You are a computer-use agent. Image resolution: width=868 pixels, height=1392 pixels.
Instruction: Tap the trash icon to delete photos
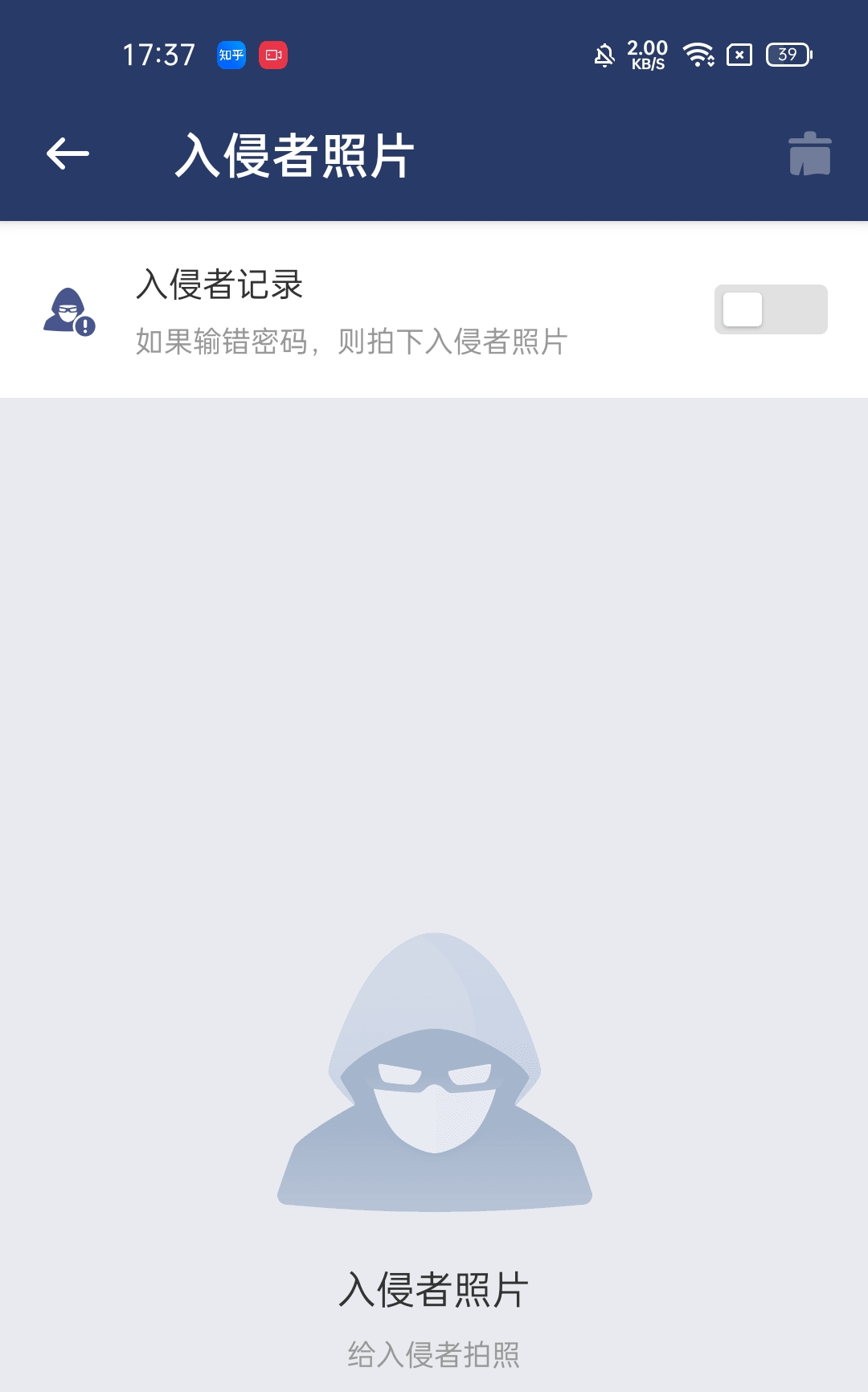809,154
